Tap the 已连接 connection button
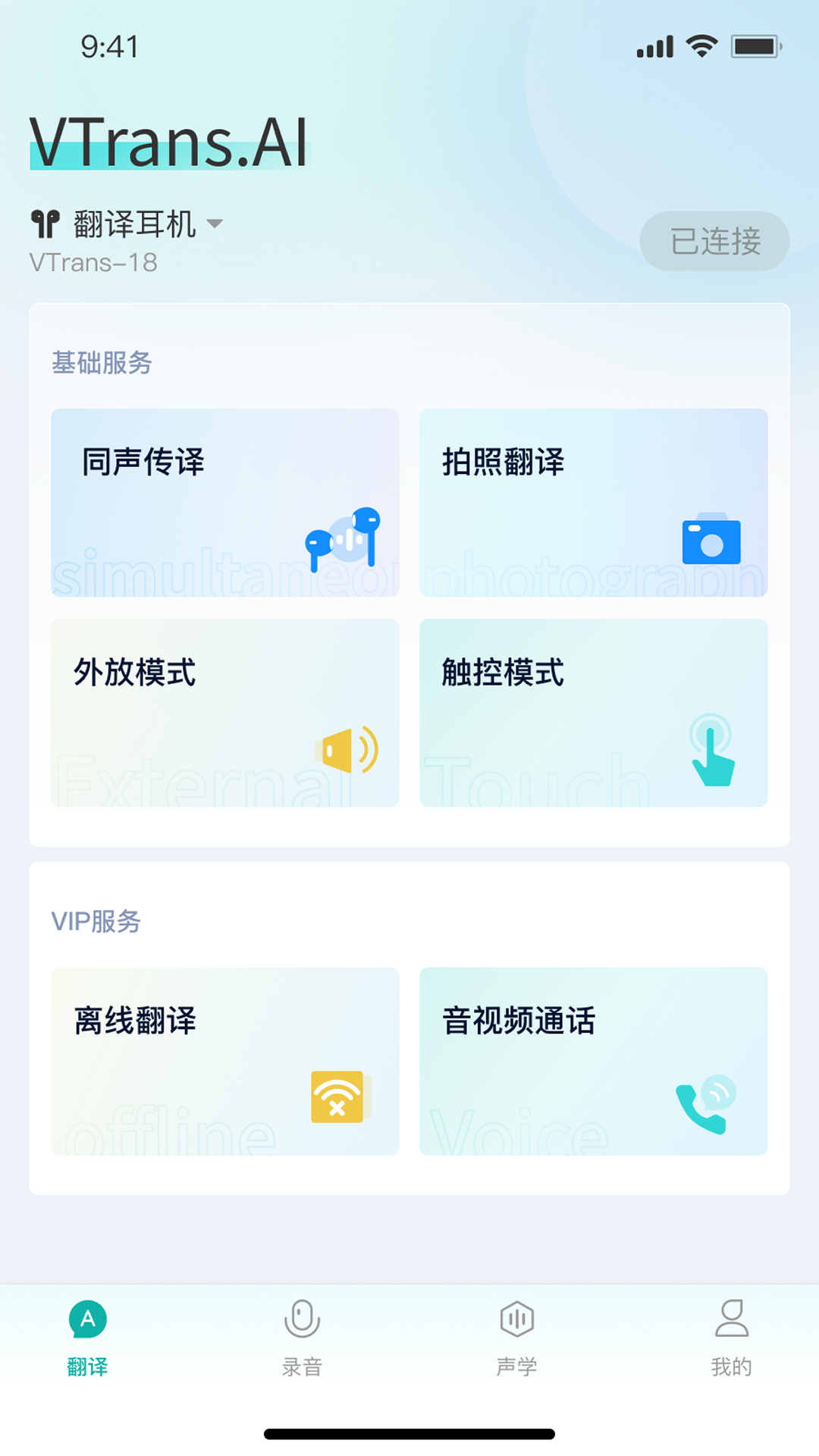Screen dimensions: 819x1456 coord(714,241)
